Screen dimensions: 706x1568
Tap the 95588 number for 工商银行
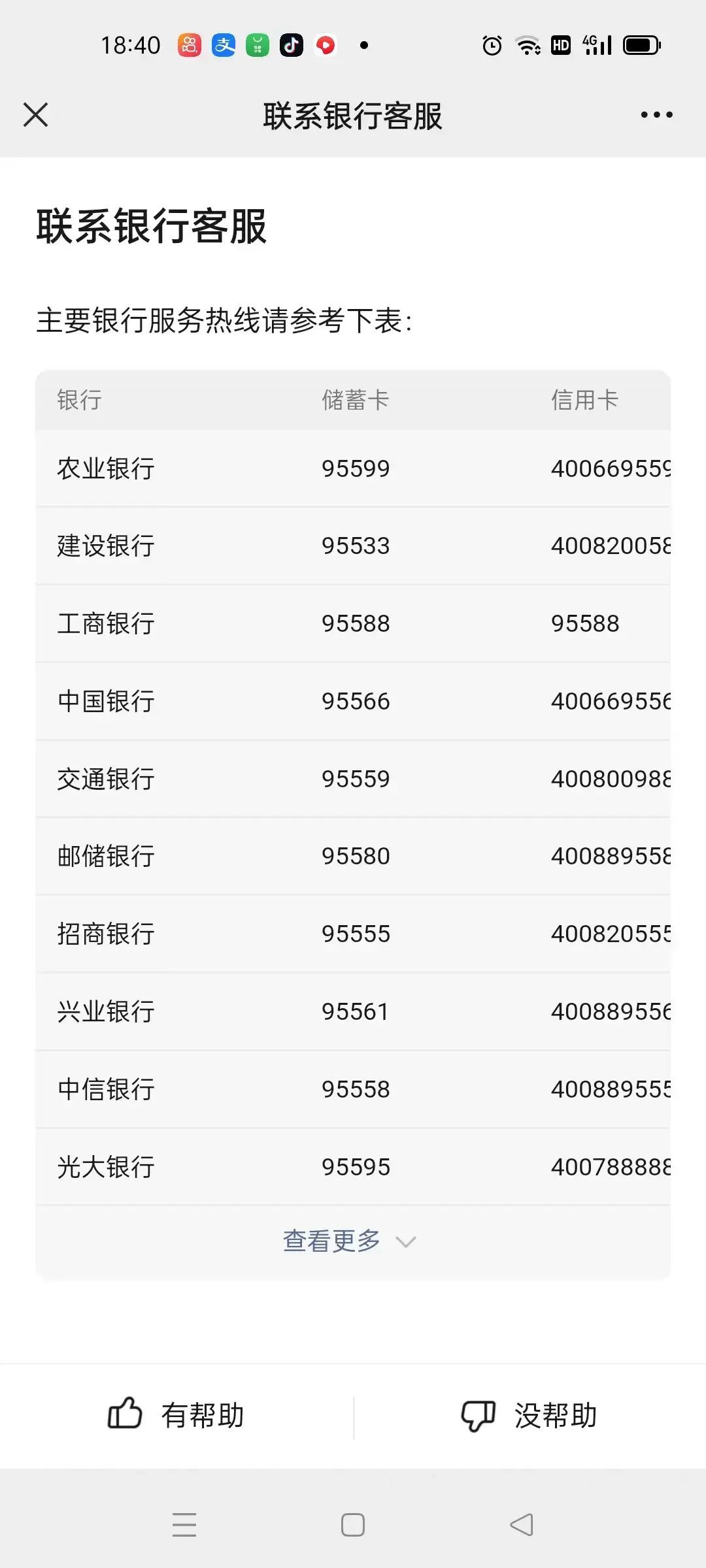tap(354, 623)
